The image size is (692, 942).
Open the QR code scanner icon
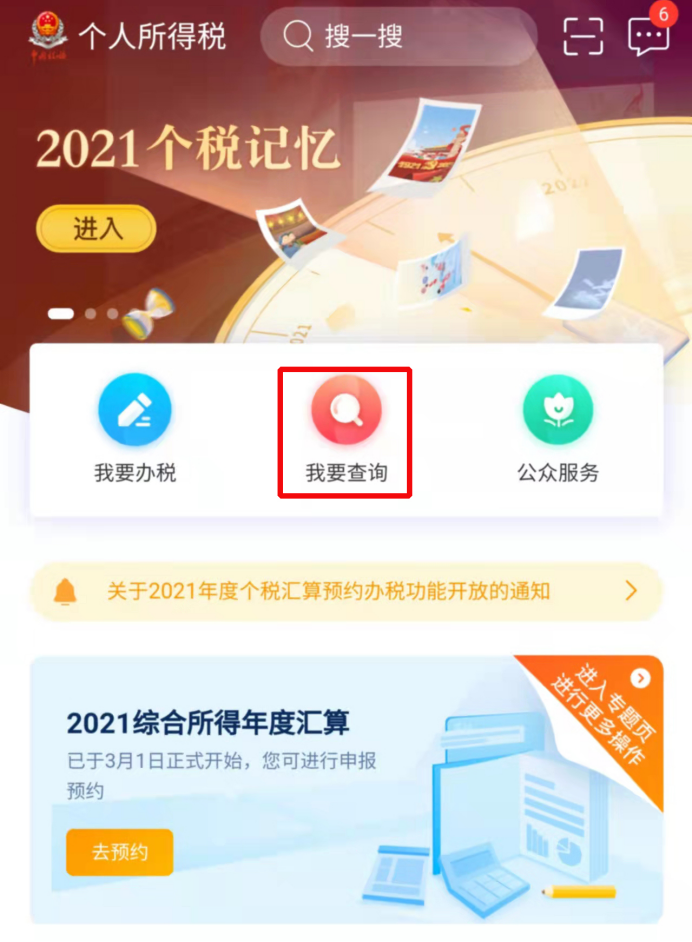click(x=583, y=37)
